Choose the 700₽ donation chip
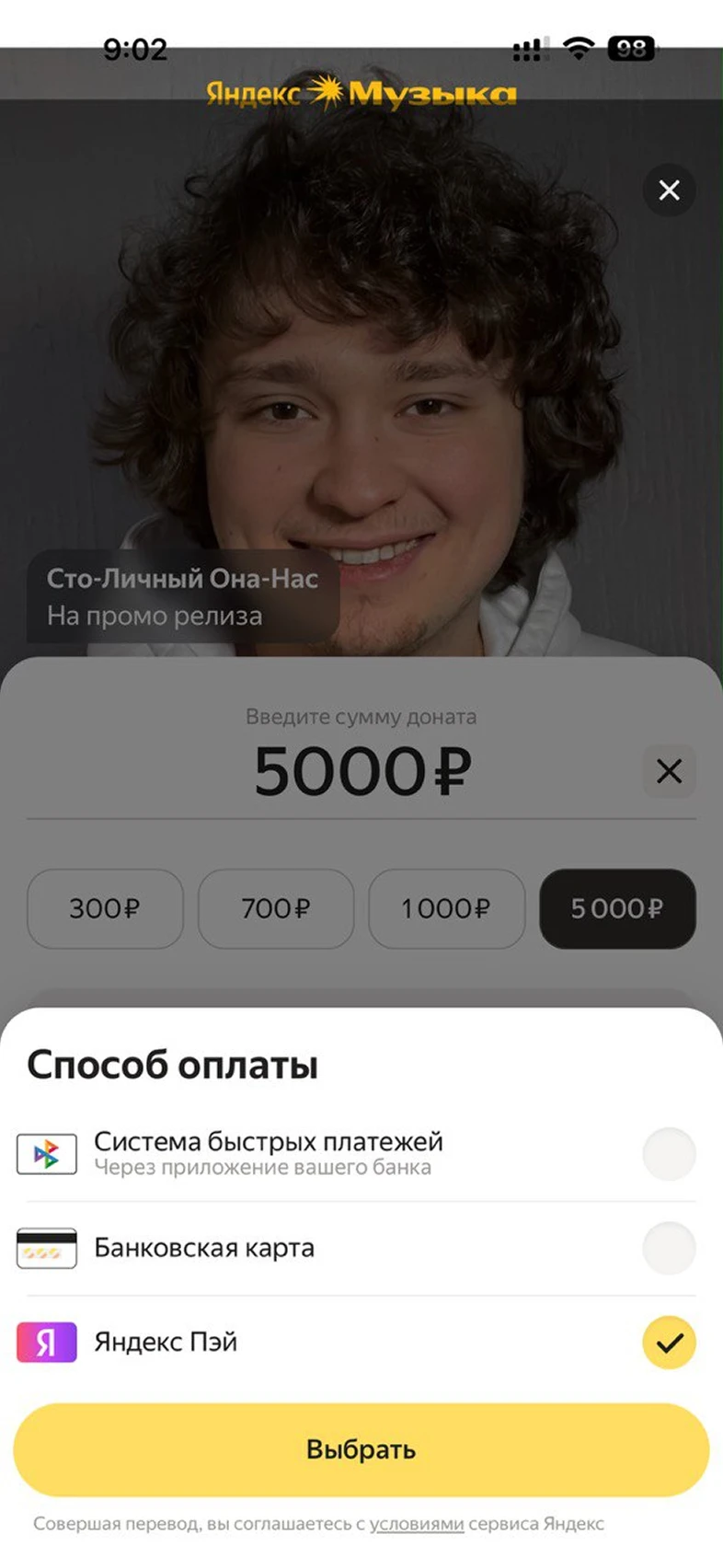Viewport: 723px width, 1568px height. tap(276, 908)
